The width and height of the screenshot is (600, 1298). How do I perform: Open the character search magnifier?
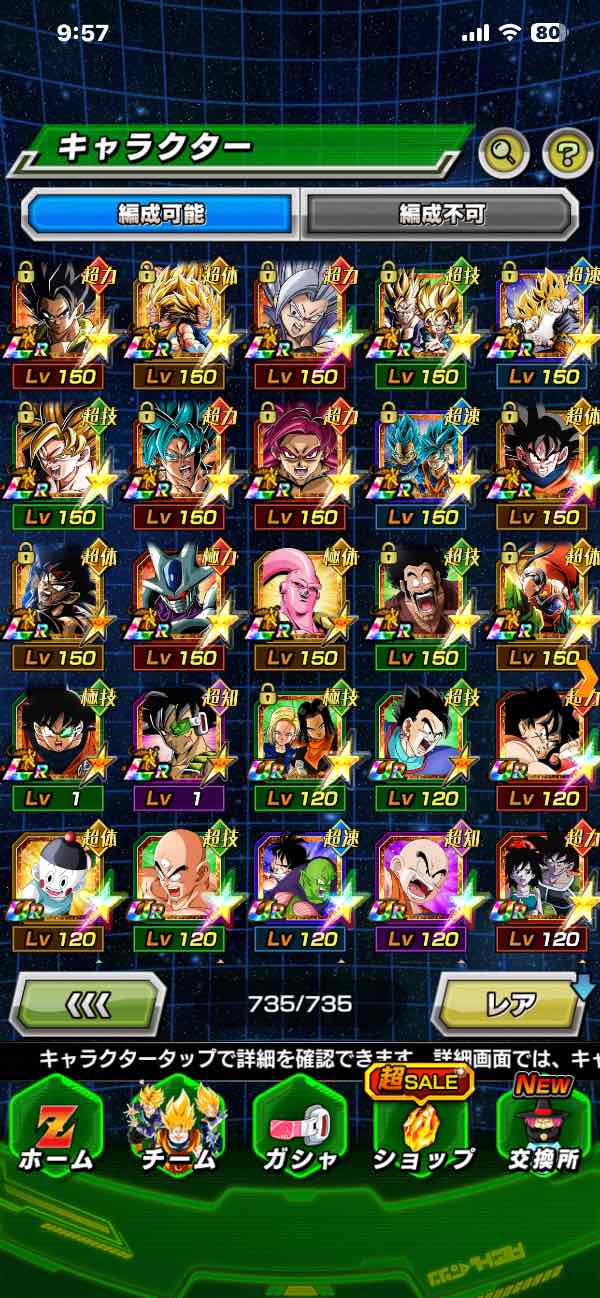pyautogui.click(x=504, y=152)
